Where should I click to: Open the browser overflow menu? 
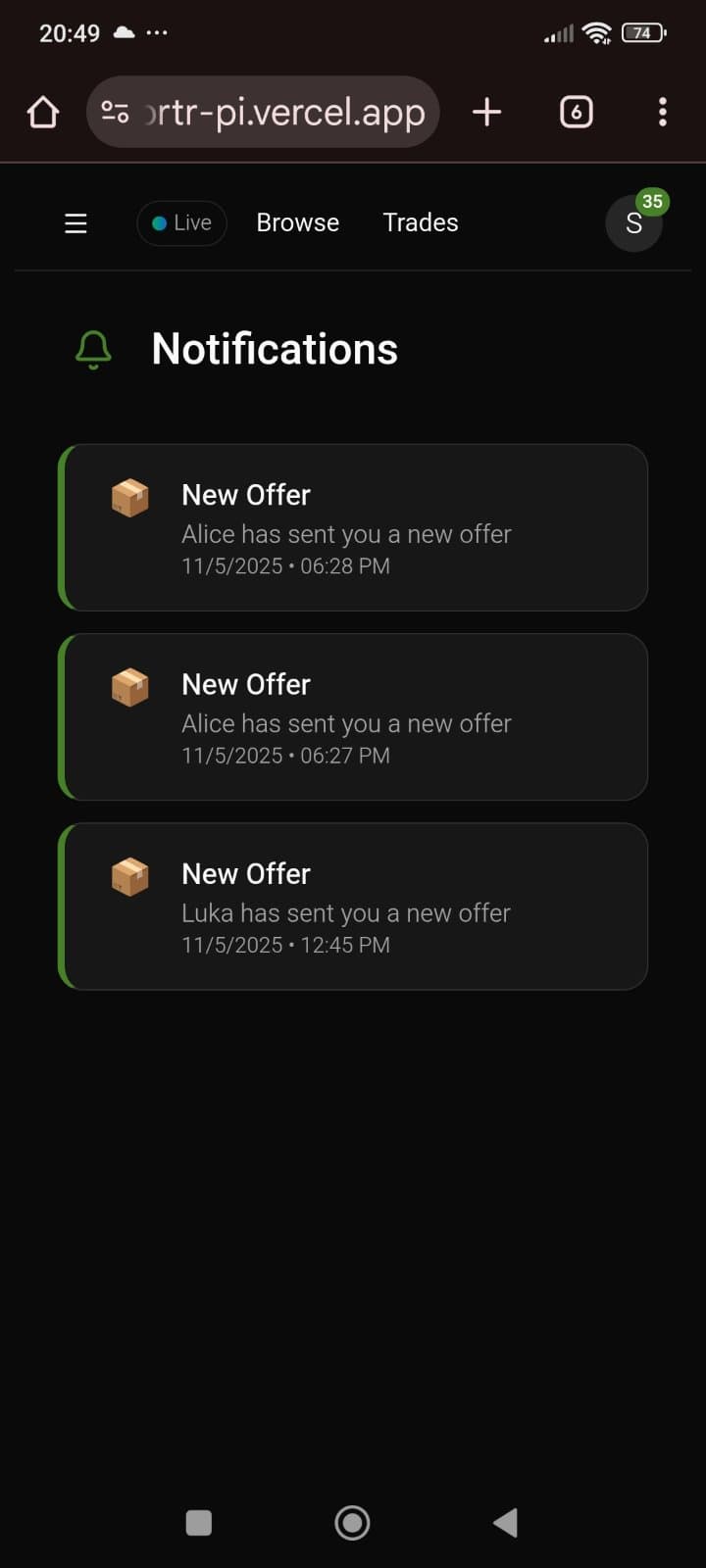[x=663, y=113]
